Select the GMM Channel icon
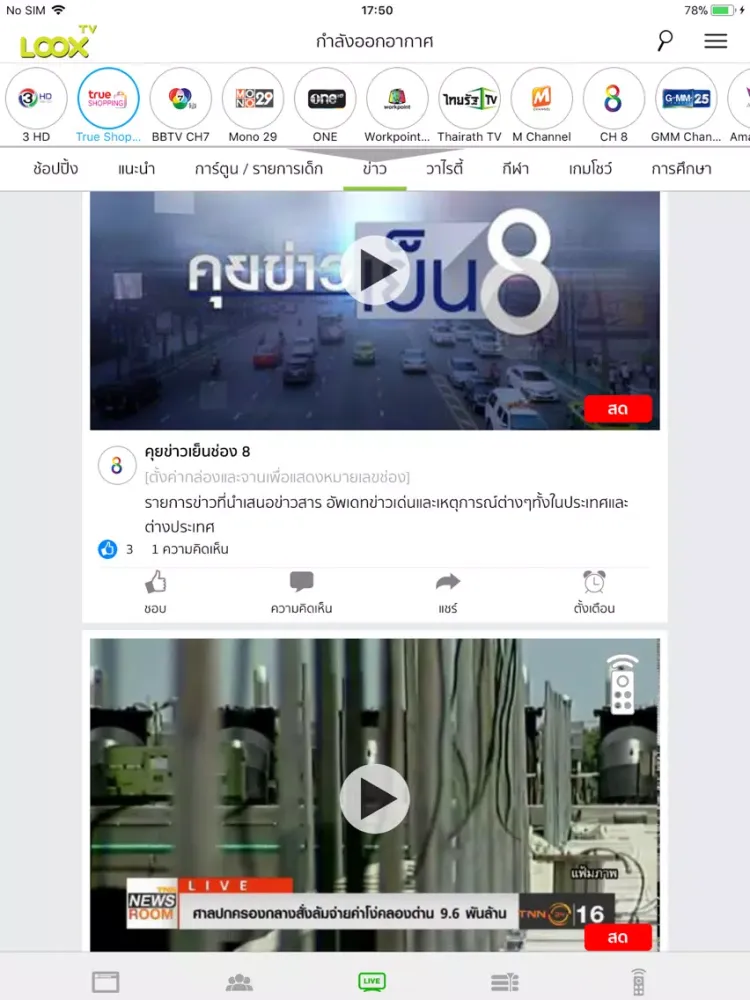This screenshot has height=1000, width=750. coord(686,99)
